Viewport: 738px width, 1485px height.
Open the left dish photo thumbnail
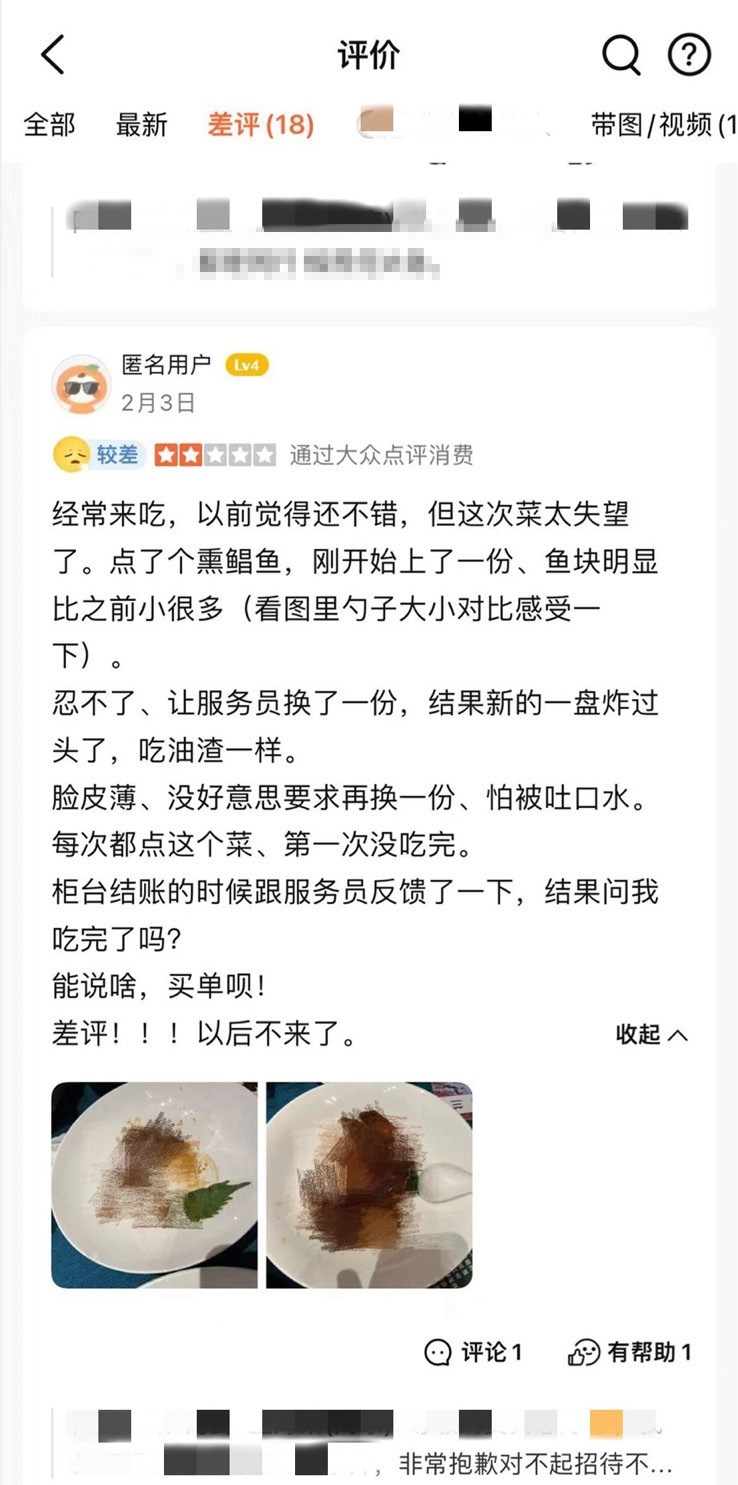pos(153,1184)
